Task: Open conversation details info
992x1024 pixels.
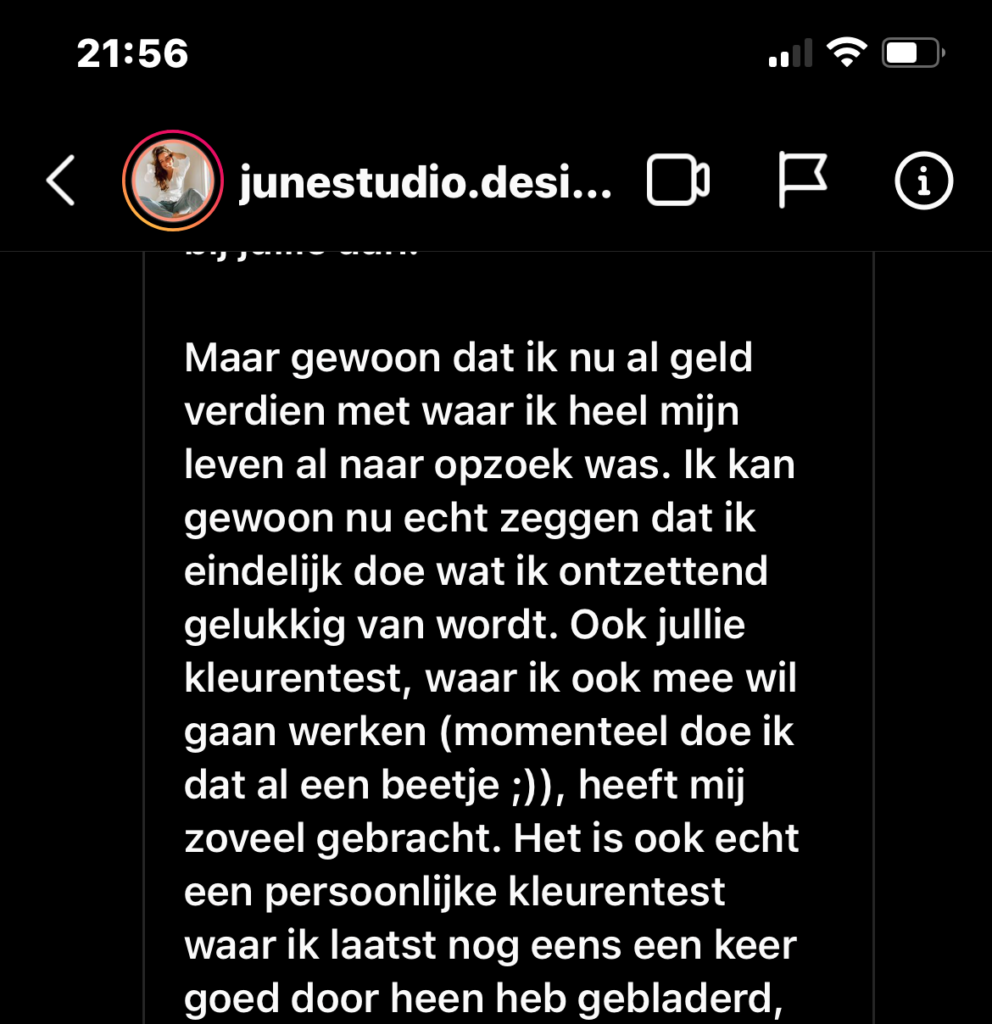Action: (x=923, y=181)
